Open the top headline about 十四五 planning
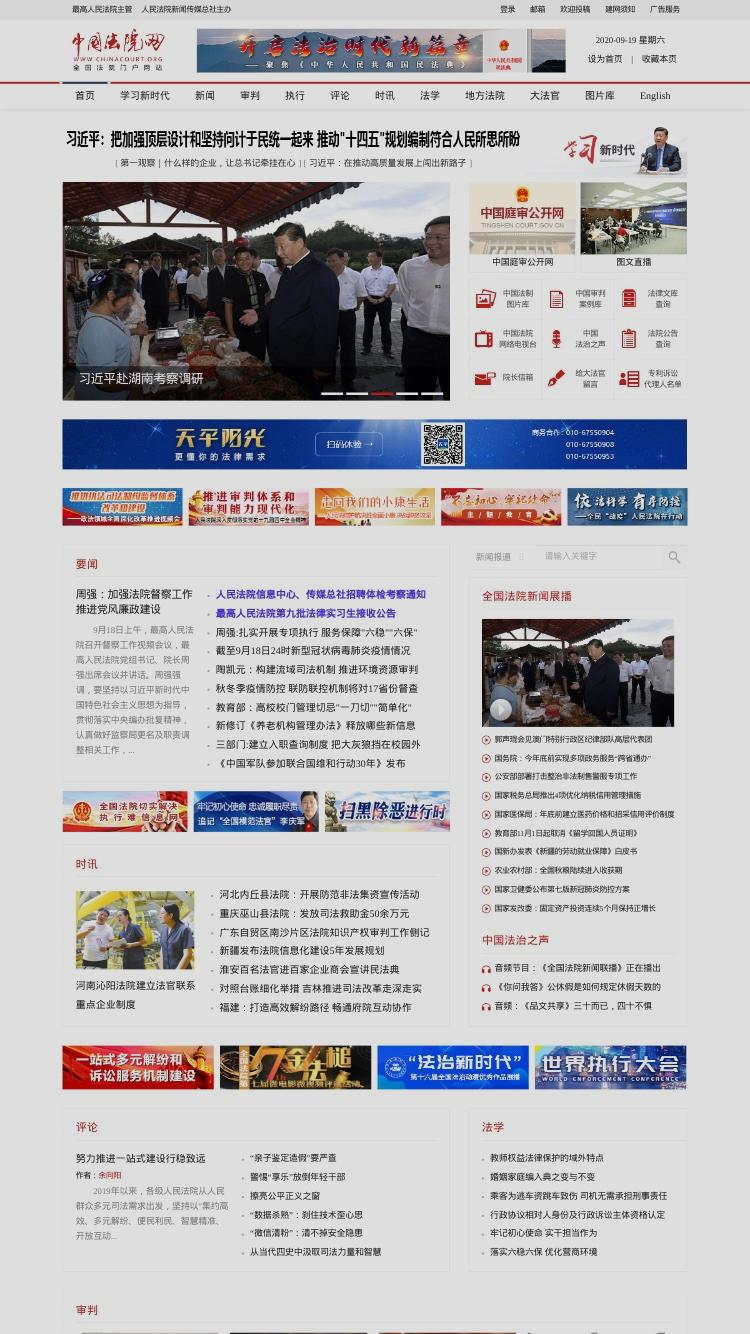 293,139
